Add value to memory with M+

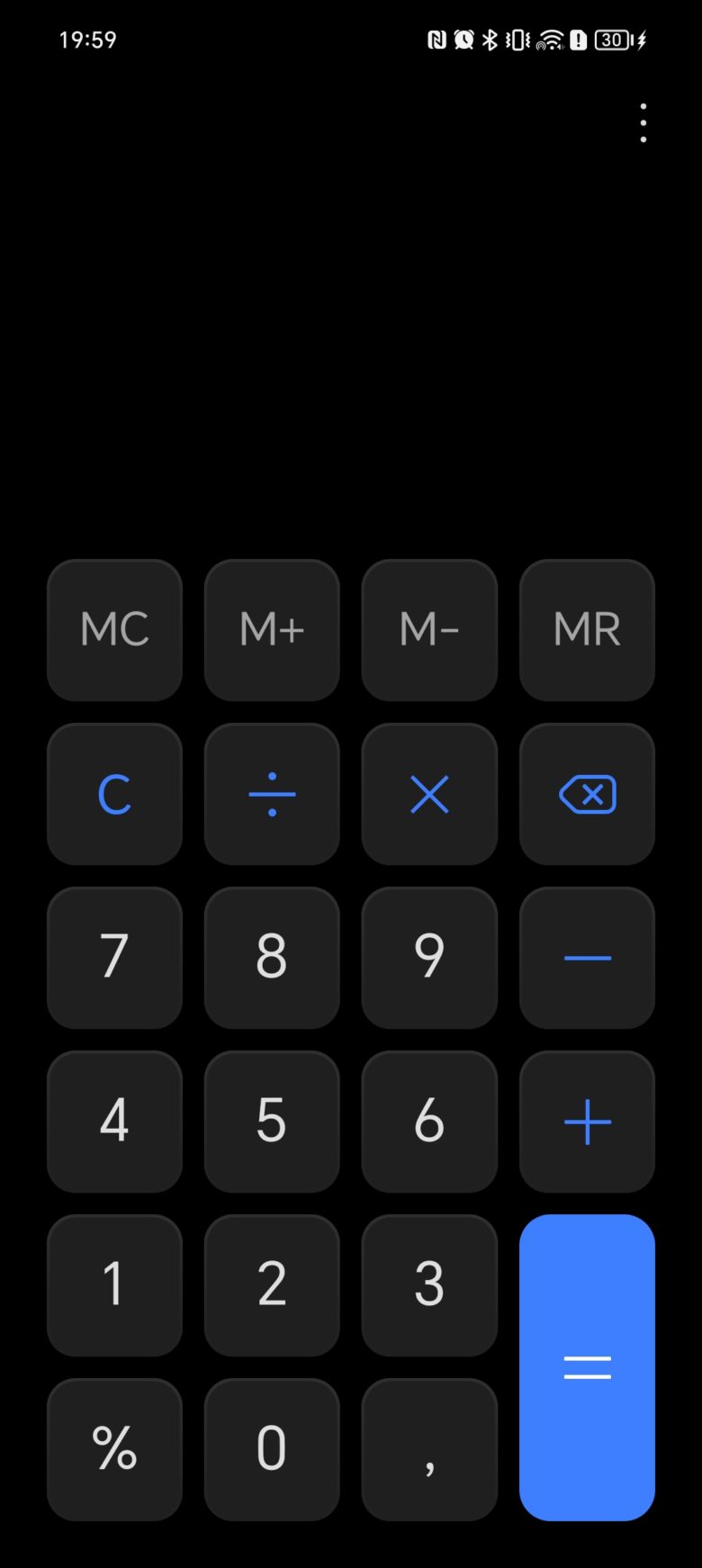pos(272,630)
